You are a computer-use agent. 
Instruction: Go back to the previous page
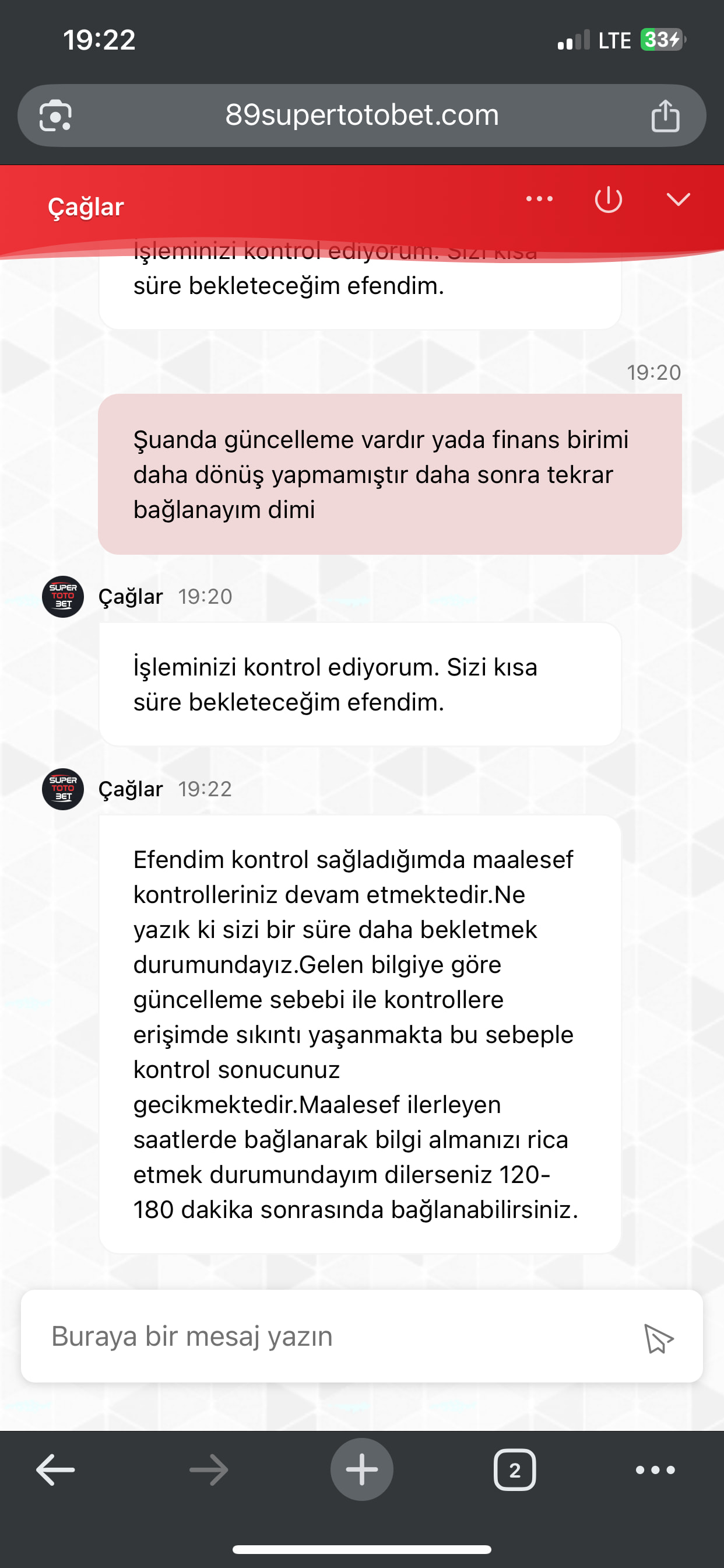point(55,1470)
